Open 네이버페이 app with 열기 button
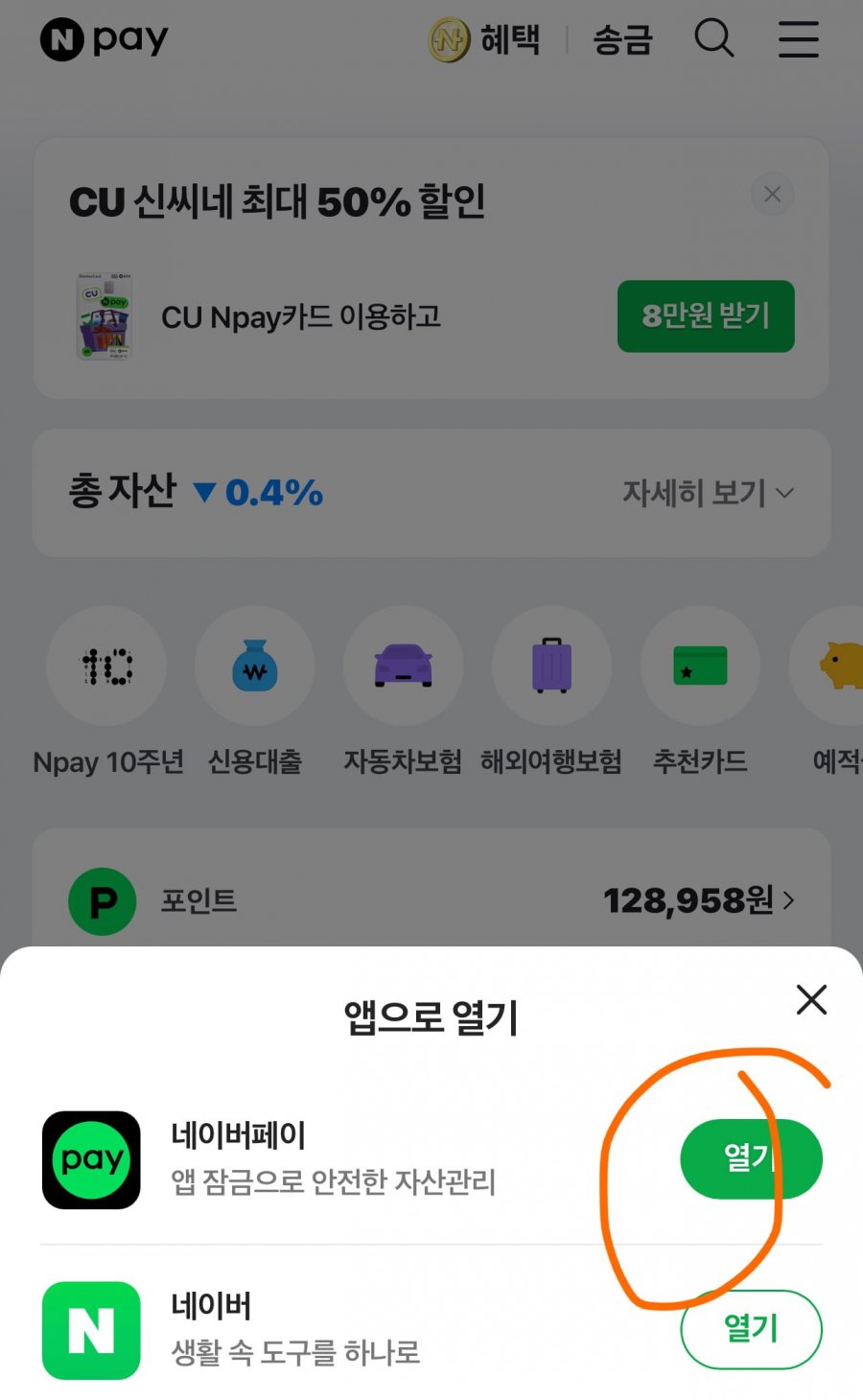 point(751,1158)
